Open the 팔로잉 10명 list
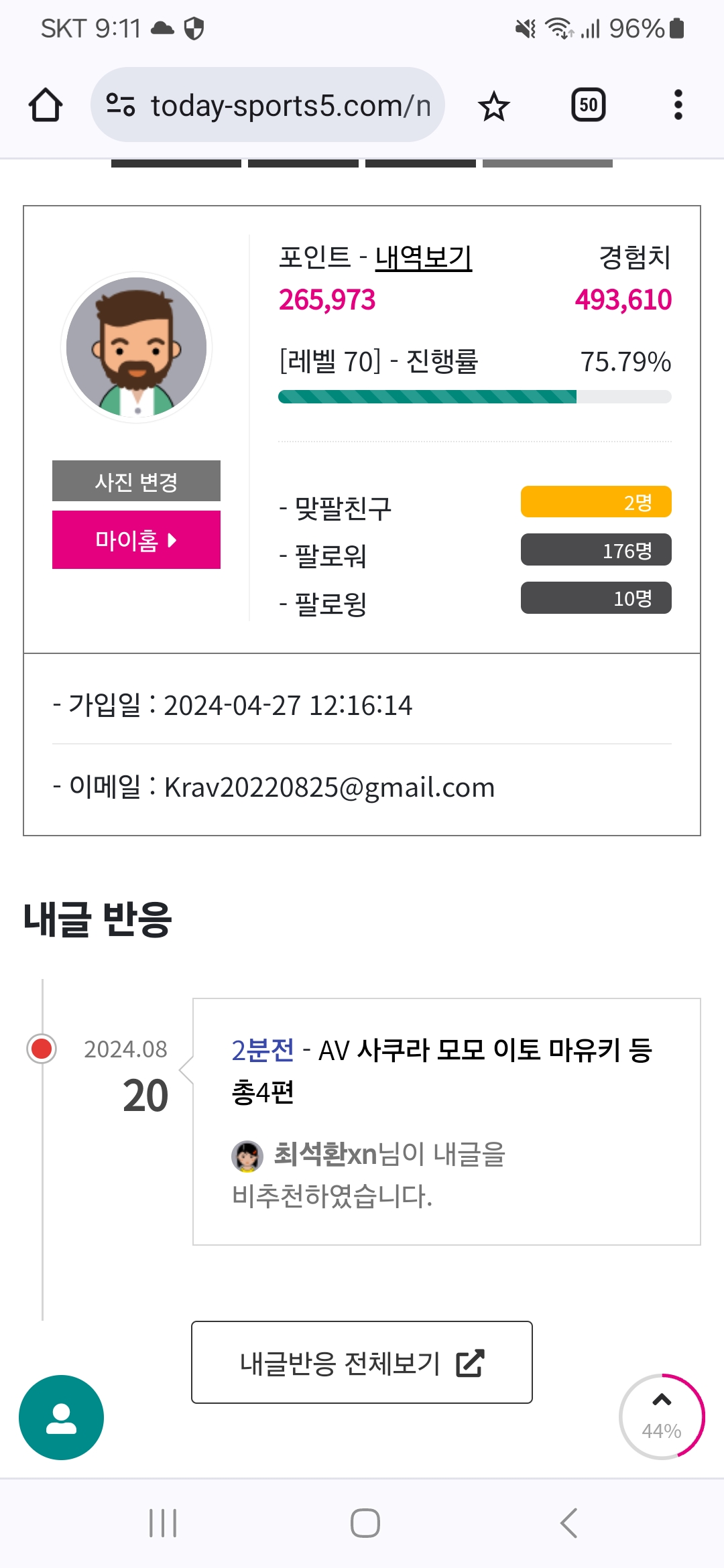The image size is (724, 1568). point(596,598)
